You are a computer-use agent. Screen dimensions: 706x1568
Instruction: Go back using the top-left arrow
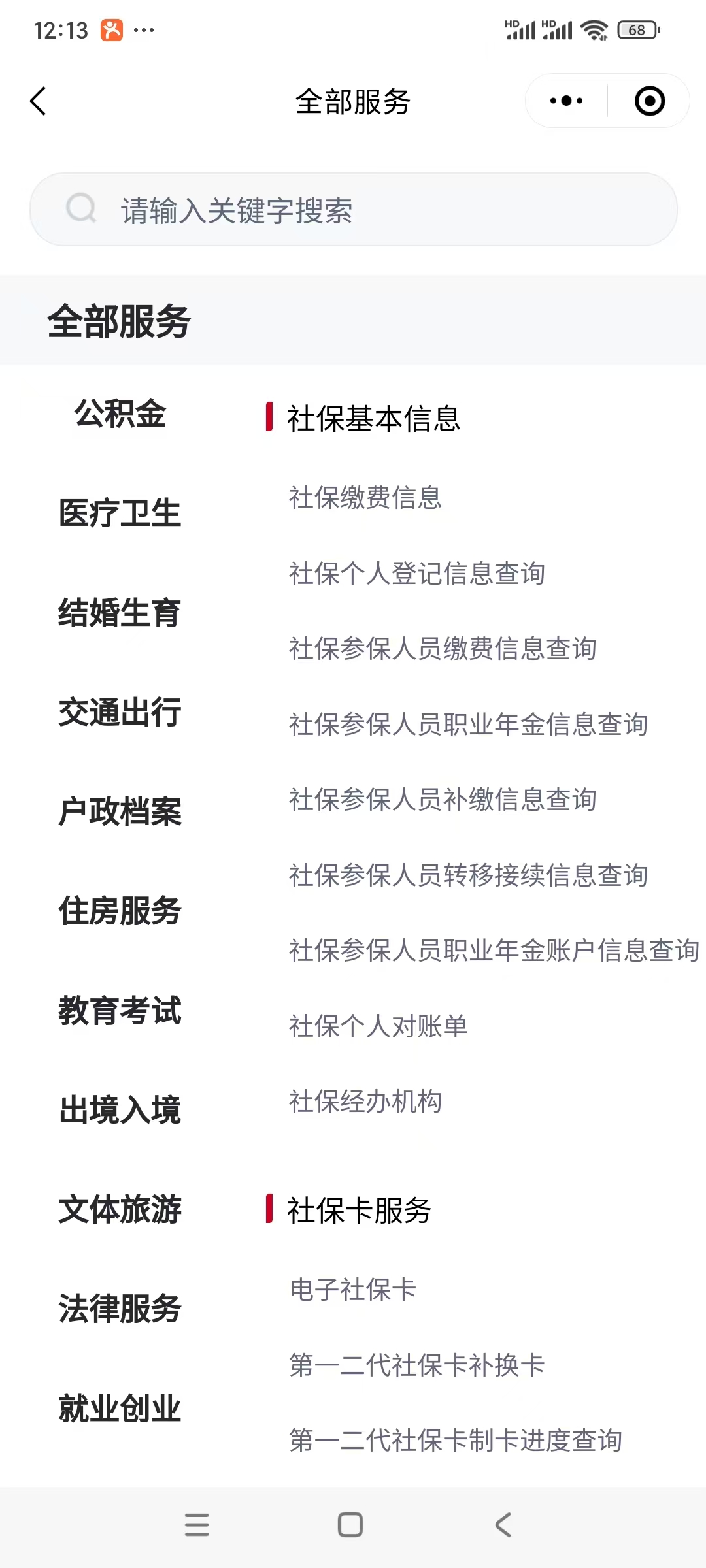39,101
